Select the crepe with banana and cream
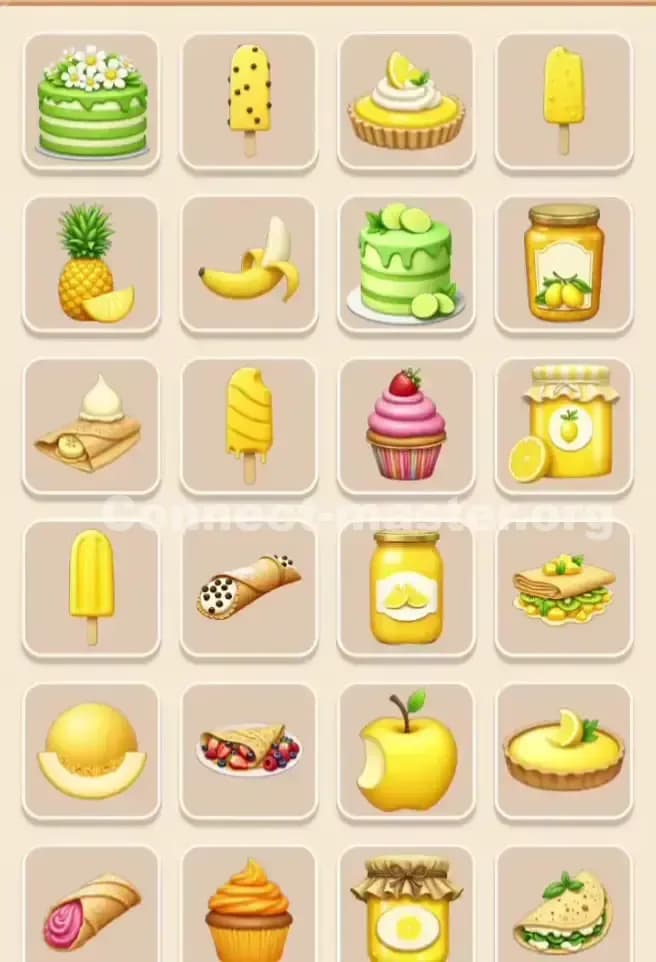 click(x=91, y=426)
